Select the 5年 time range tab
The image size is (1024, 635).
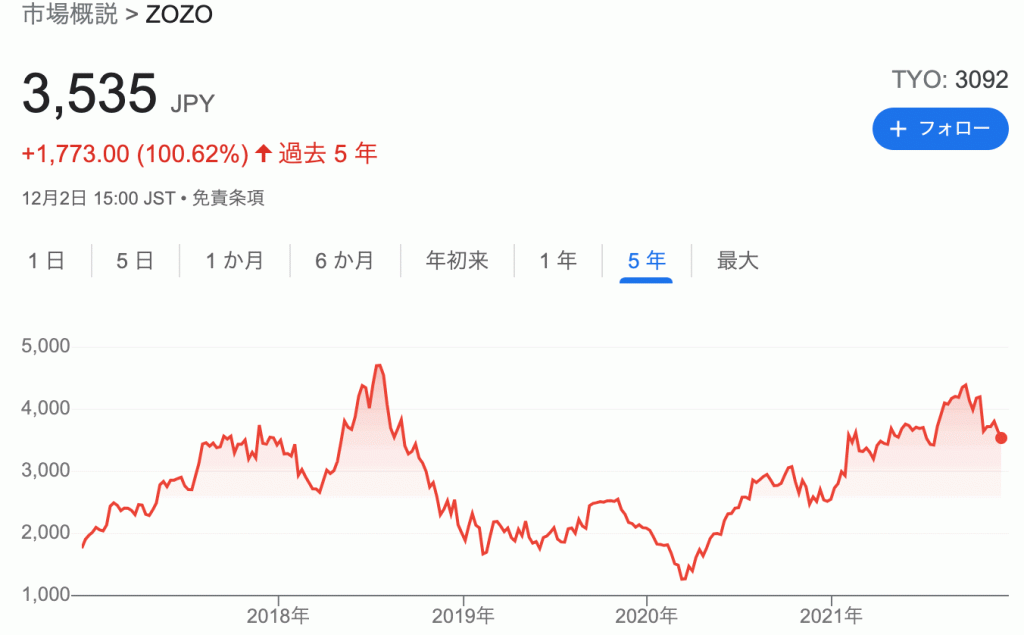point(646,261)
